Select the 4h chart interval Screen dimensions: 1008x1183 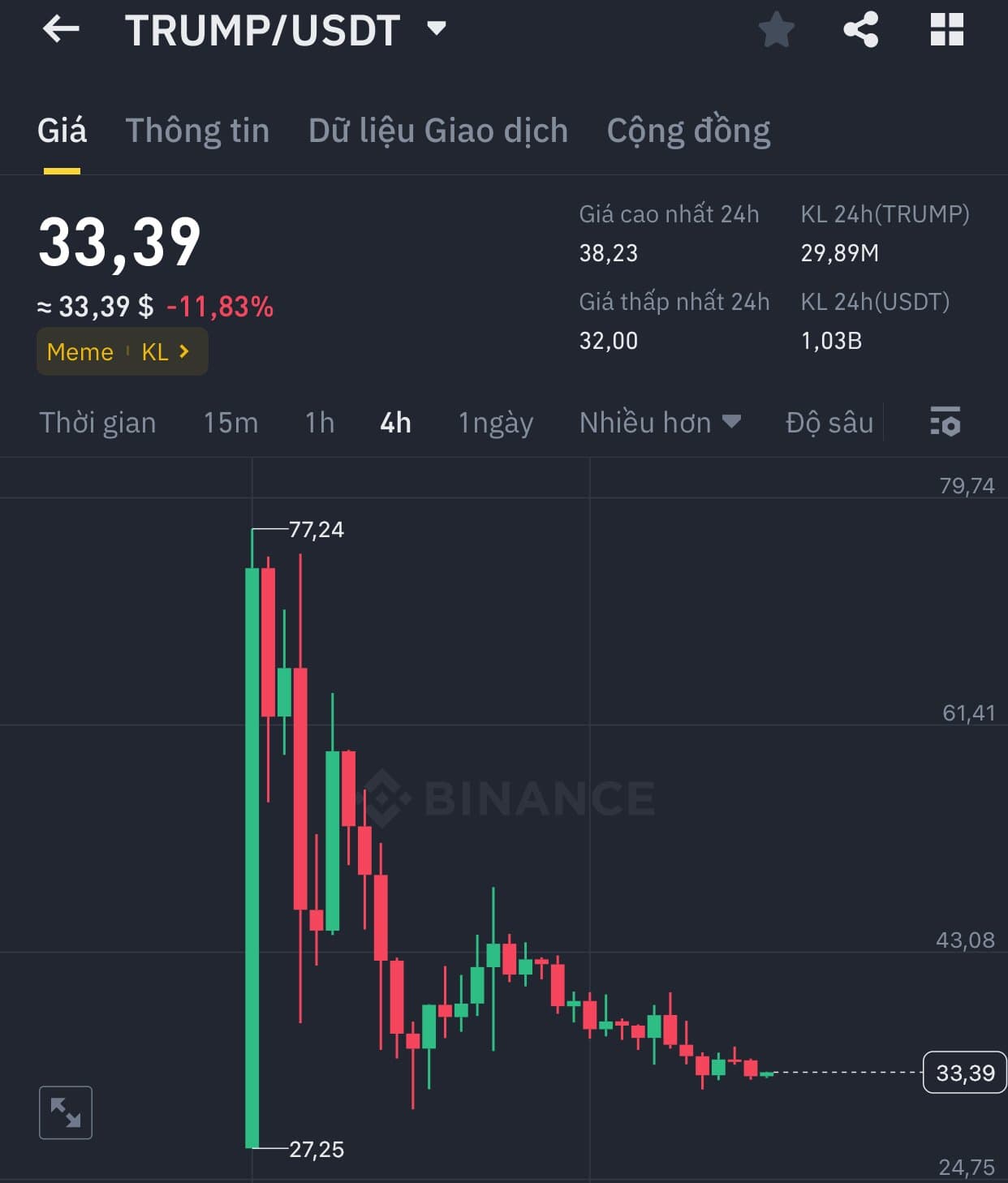point(395,423)
